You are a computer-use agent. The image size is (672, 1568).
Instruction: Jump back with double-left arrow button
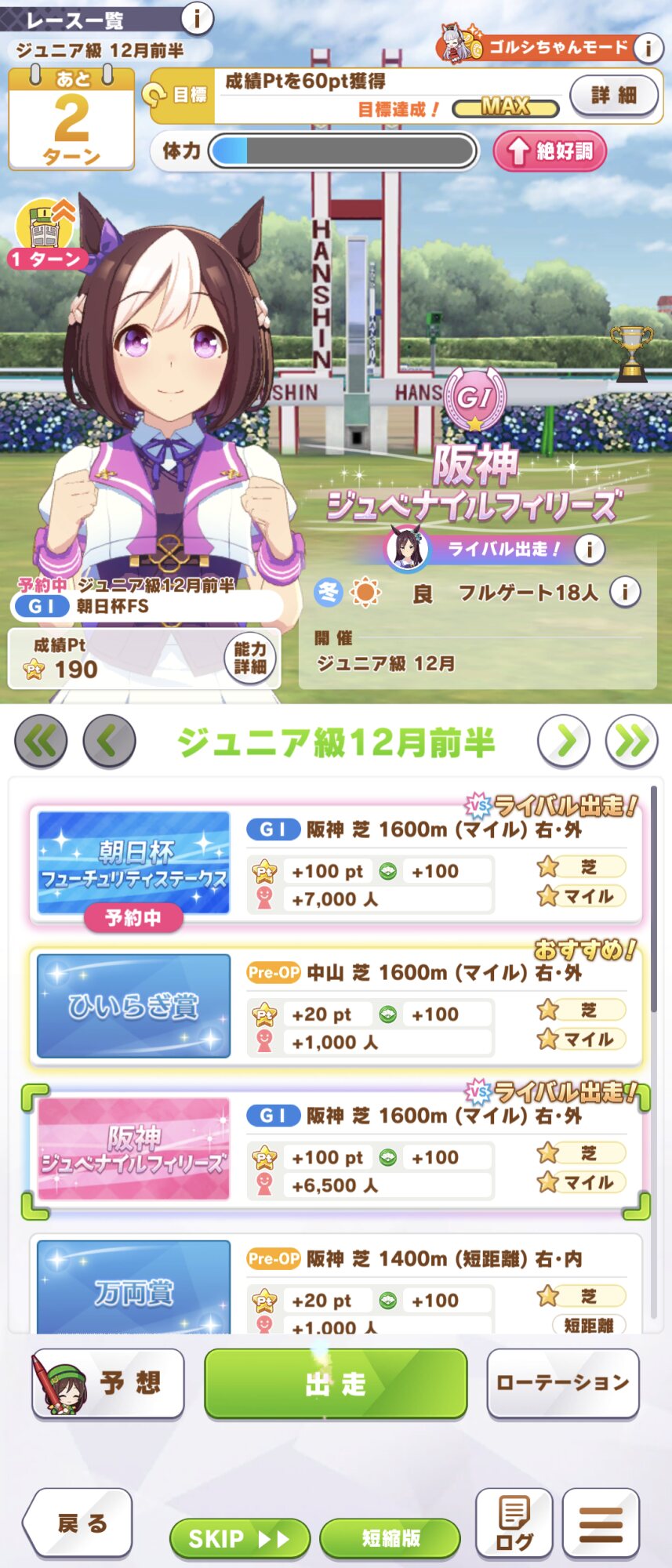tap(41, 741)
